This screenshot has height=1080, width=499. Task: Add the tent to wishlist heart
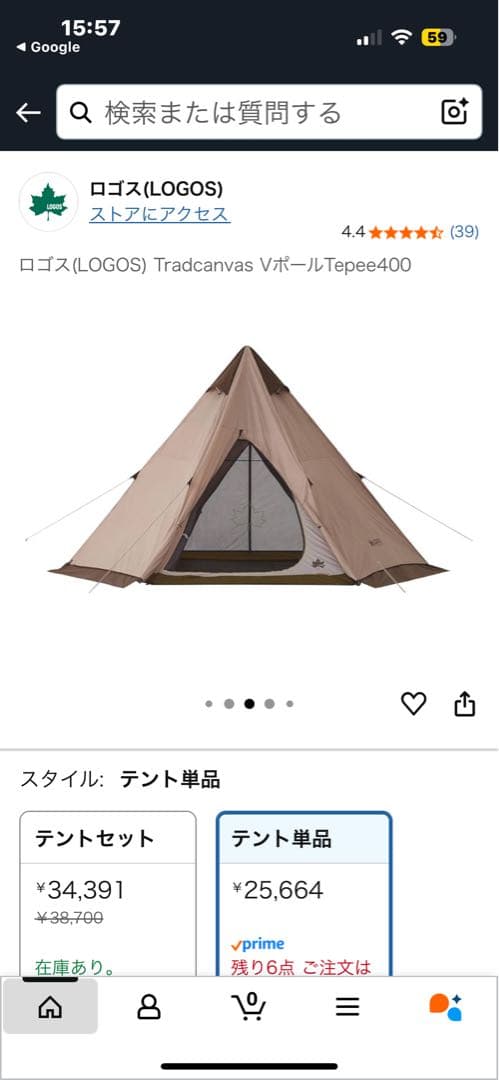[414, 703]
